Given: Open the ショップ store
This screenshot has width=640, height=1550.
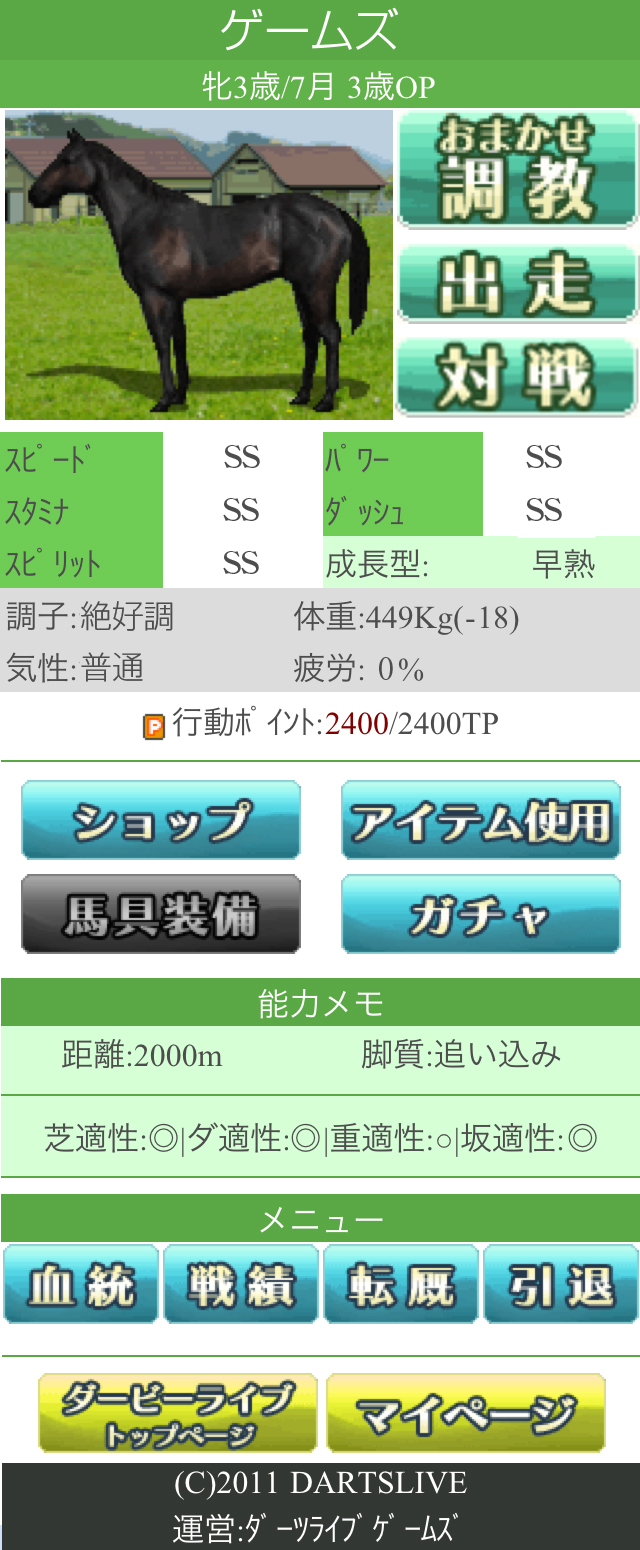Looking at the screenshot, I should point(161,820).
